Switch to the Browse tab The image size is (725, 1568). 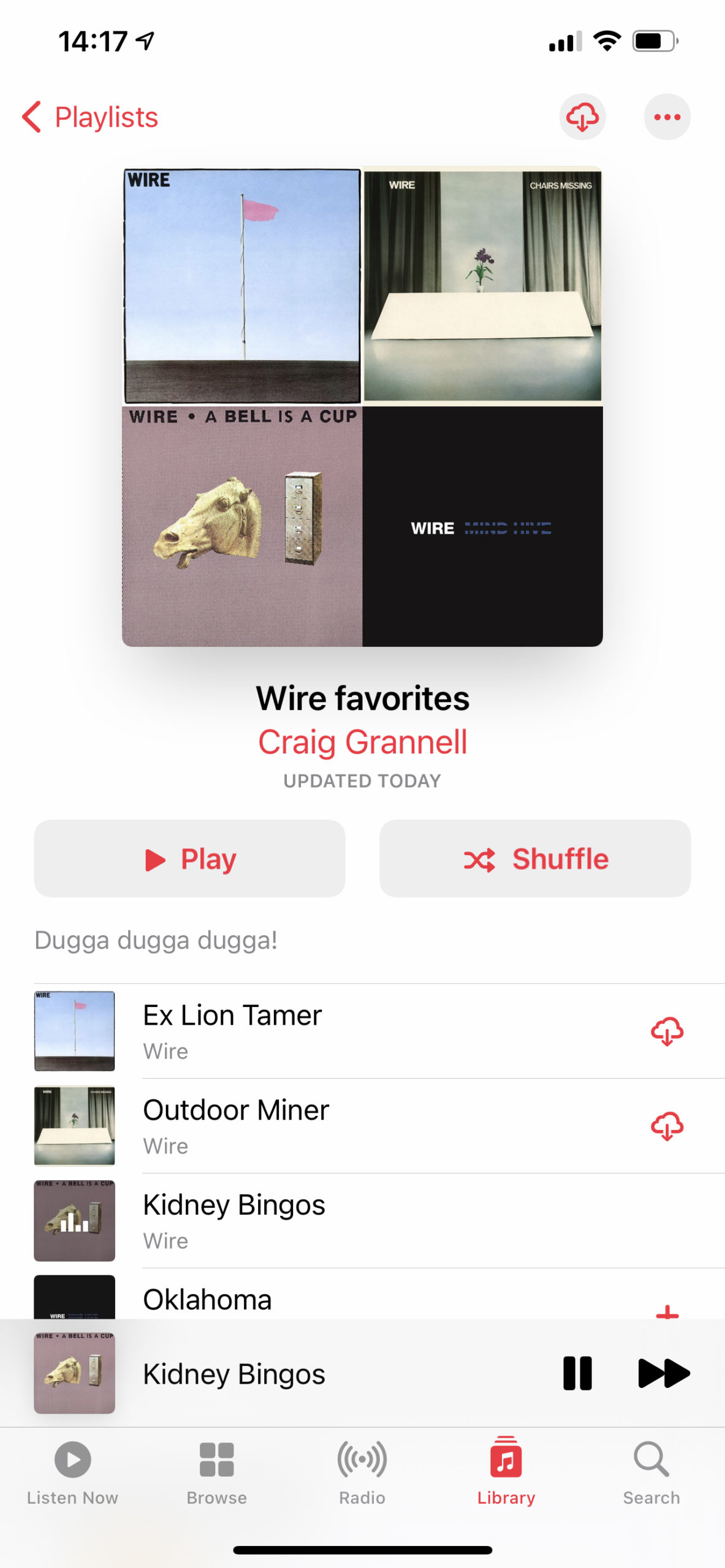pyautogui.click(x=217, y=1471)
